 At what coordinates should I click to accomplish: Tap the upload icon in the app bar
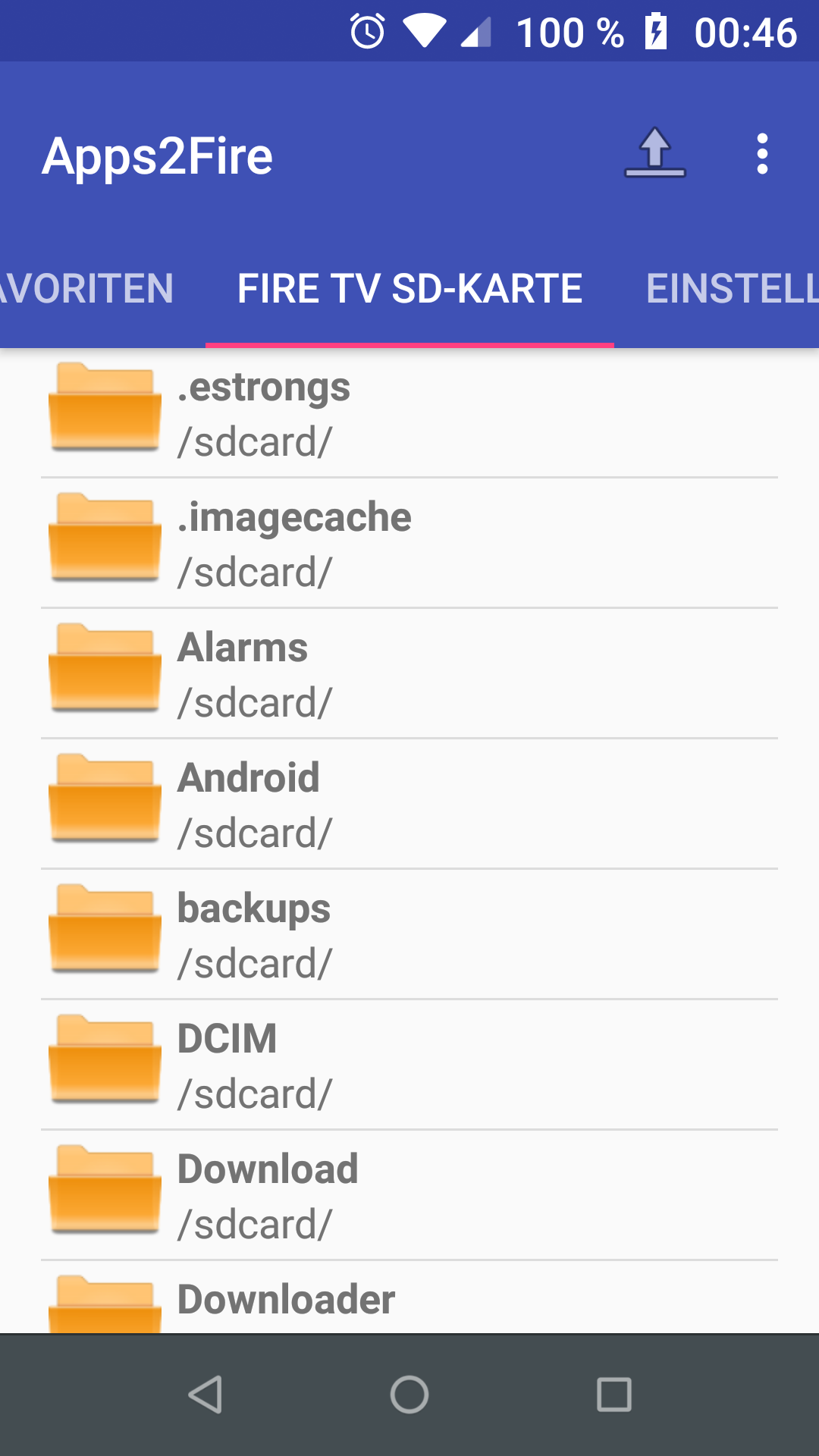[x=655, y=155]
